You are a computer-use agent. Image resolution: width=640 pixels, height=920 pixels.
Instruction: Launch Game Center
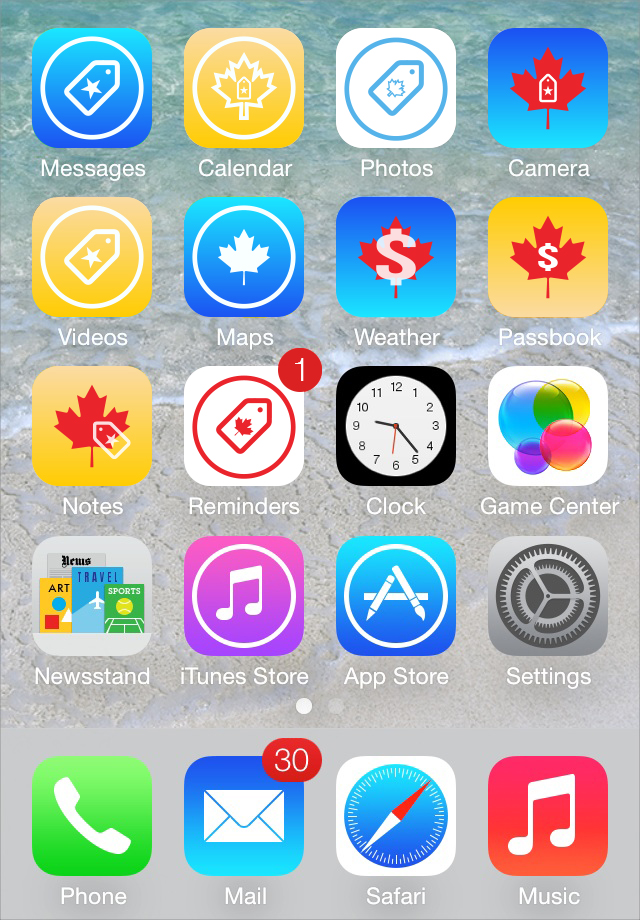coord(548,426)
